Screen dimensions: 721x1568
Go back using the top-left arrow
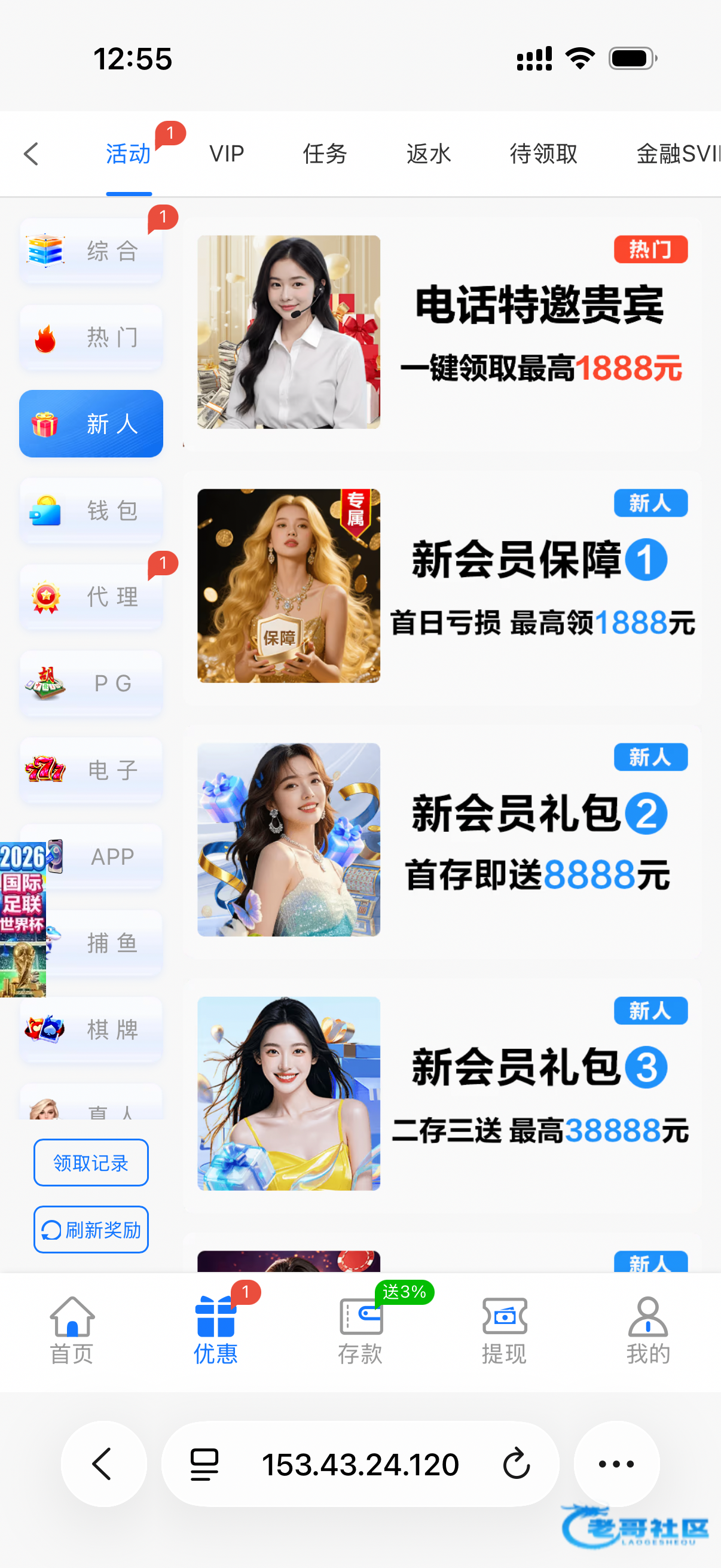32,154
